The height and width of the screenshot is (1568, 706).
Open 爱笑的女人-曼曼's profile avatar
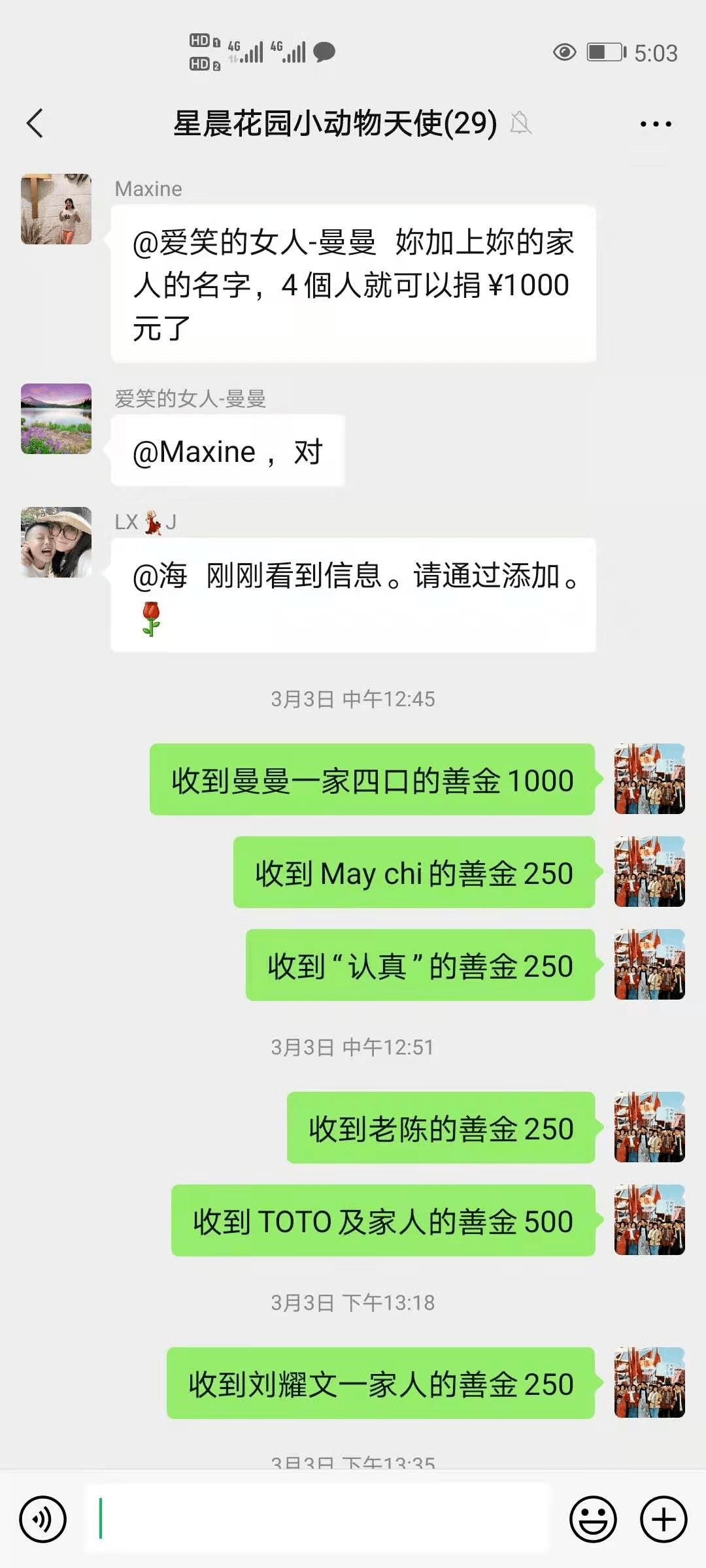click(x=56, y=419)
